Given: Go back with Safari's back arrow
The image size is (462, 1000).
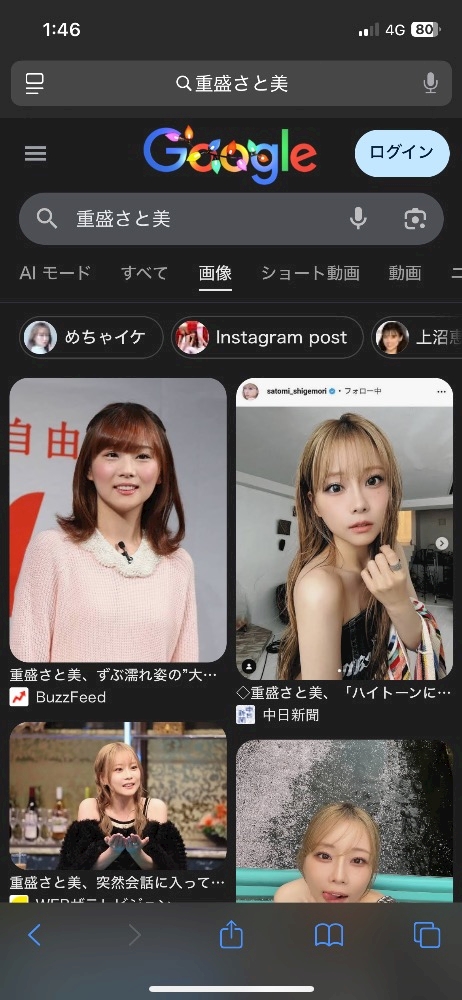Looking at the screenshot, I should pos(34,935).
